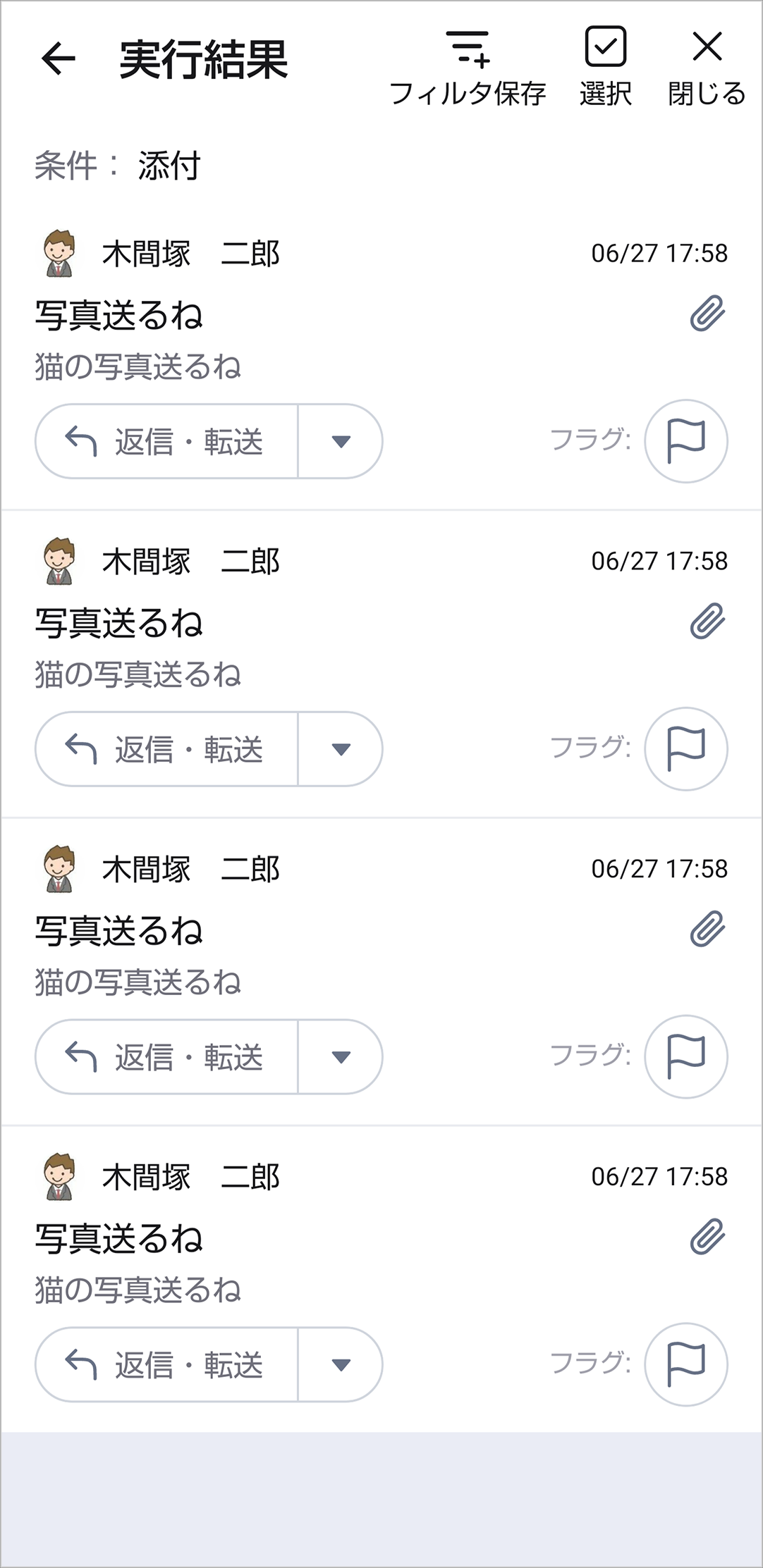Open the last 写真送るね message in the list
Viewport: 763px width, 1568px height.
pyautogui.click(x=282, y=1238)
